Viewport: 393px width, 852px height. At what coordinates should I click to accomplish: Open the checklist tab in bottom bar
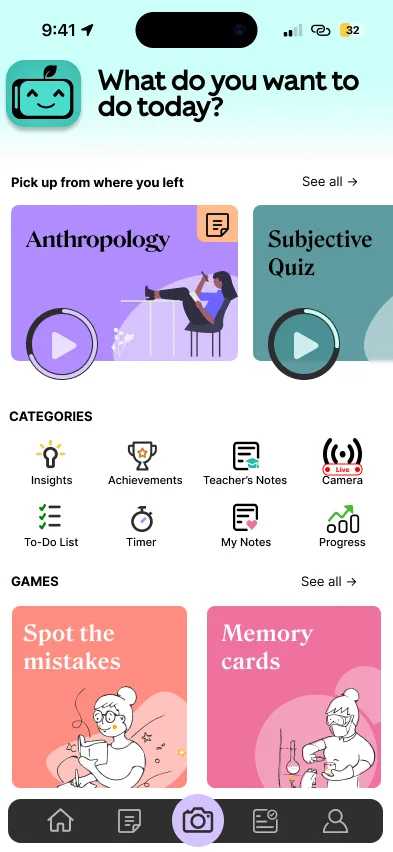pos(265,821)
